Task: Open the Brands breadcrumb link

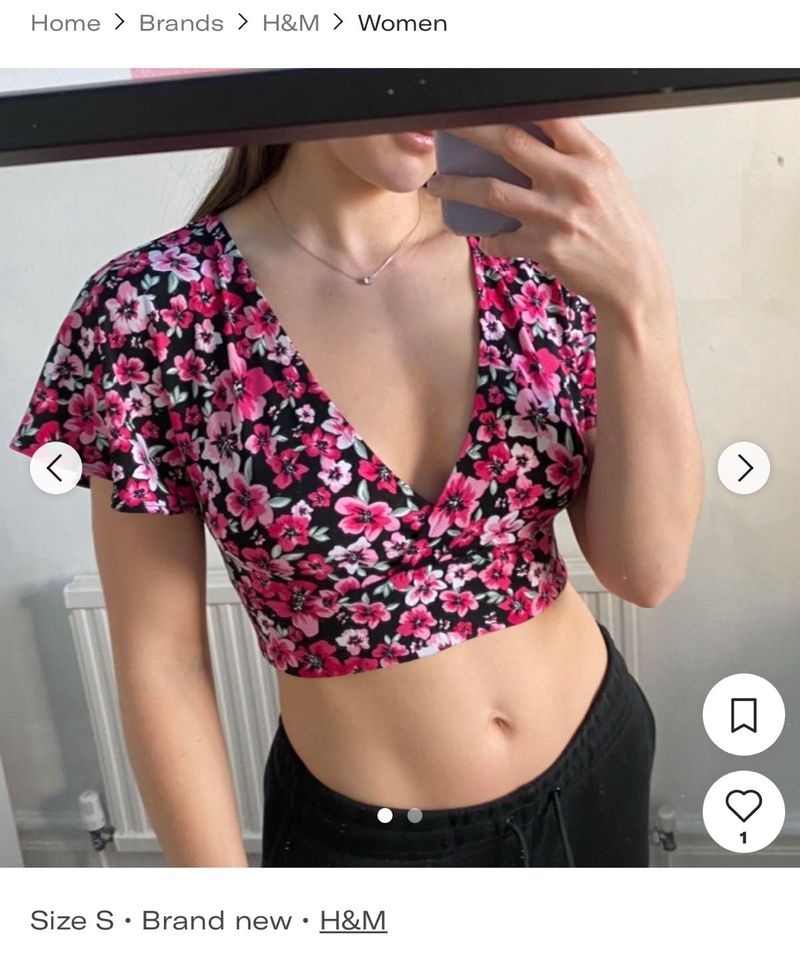Action: (181, 23)
